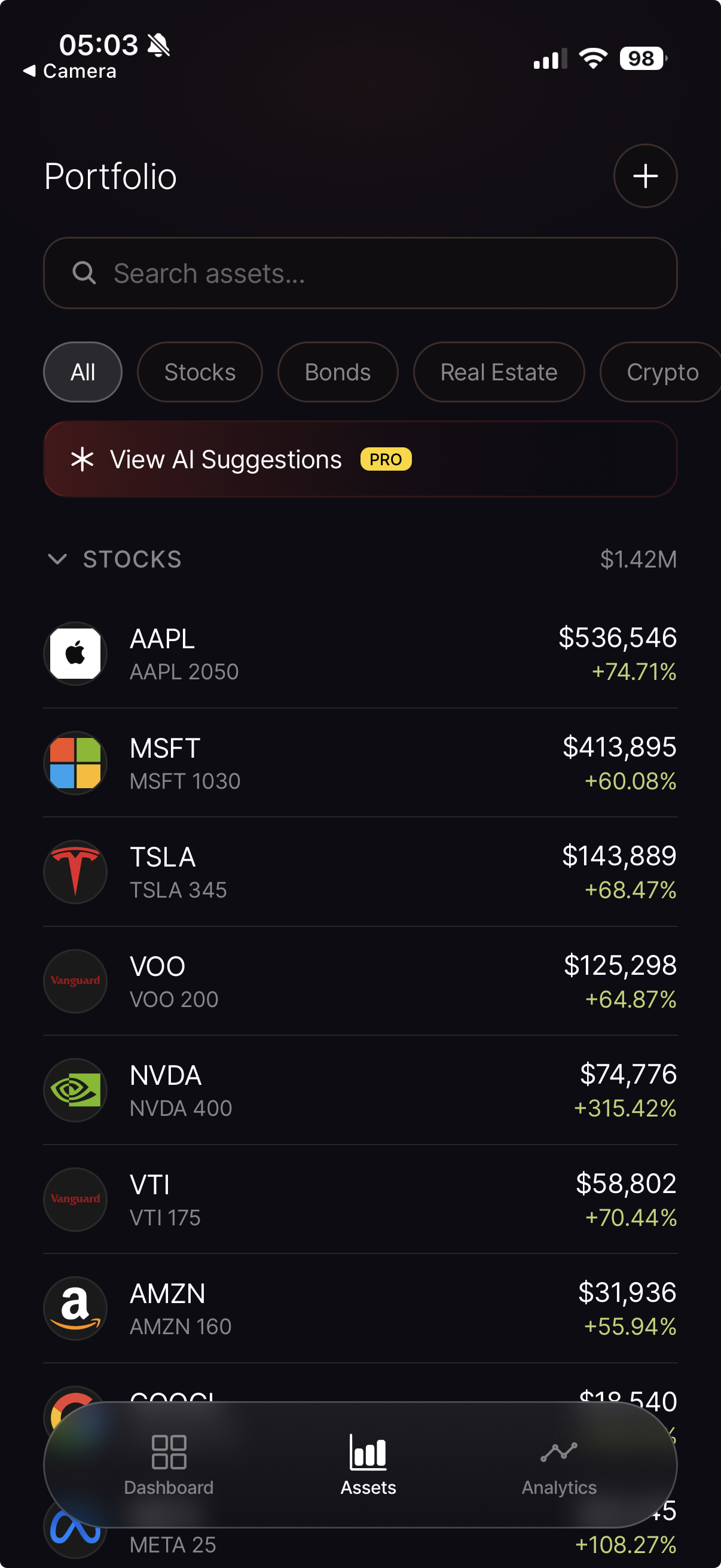Open the NVIDIA icon next to NVDA
Screen dimensions: 721x1568
point(75,1090)
